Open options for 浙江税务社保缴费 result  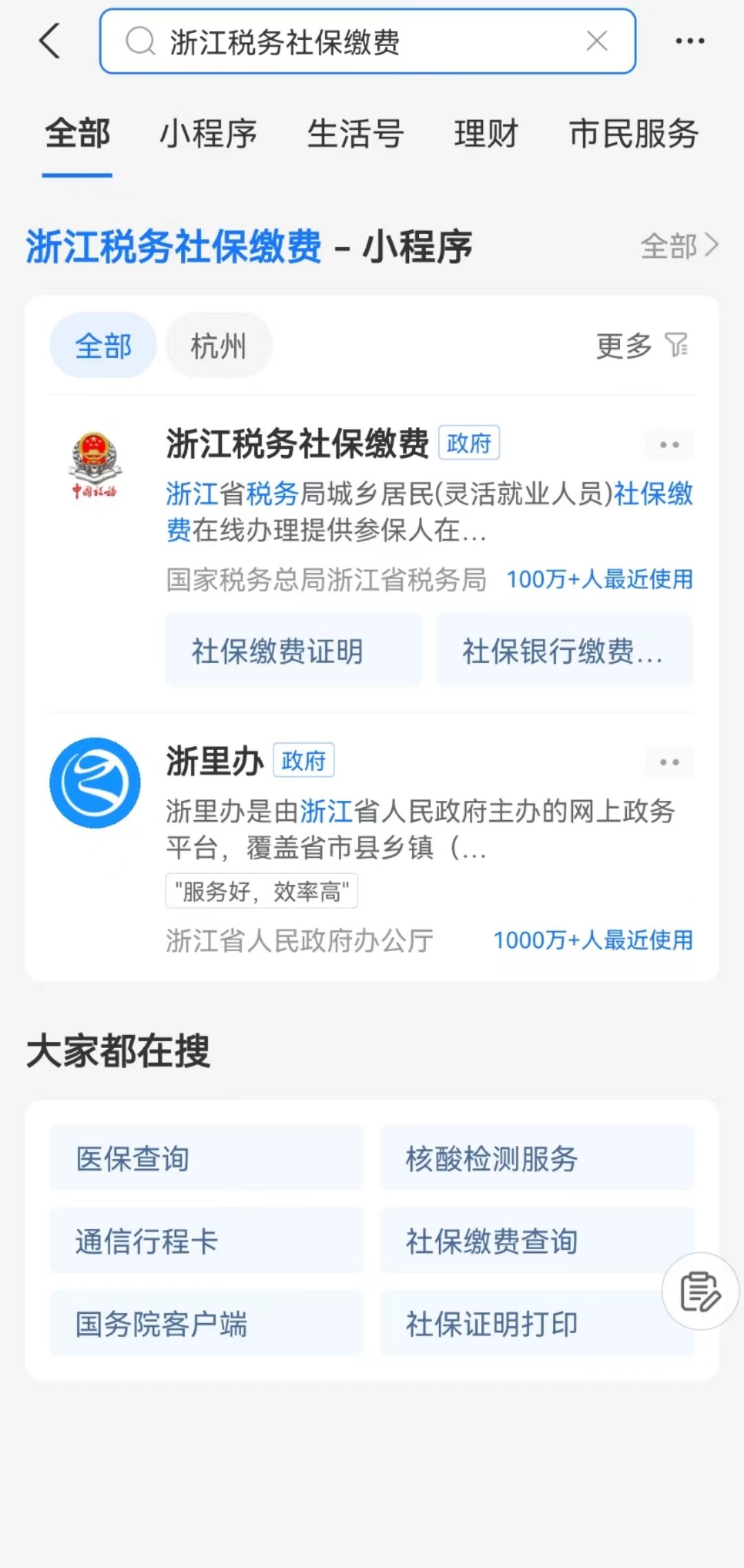pos(669,445)
